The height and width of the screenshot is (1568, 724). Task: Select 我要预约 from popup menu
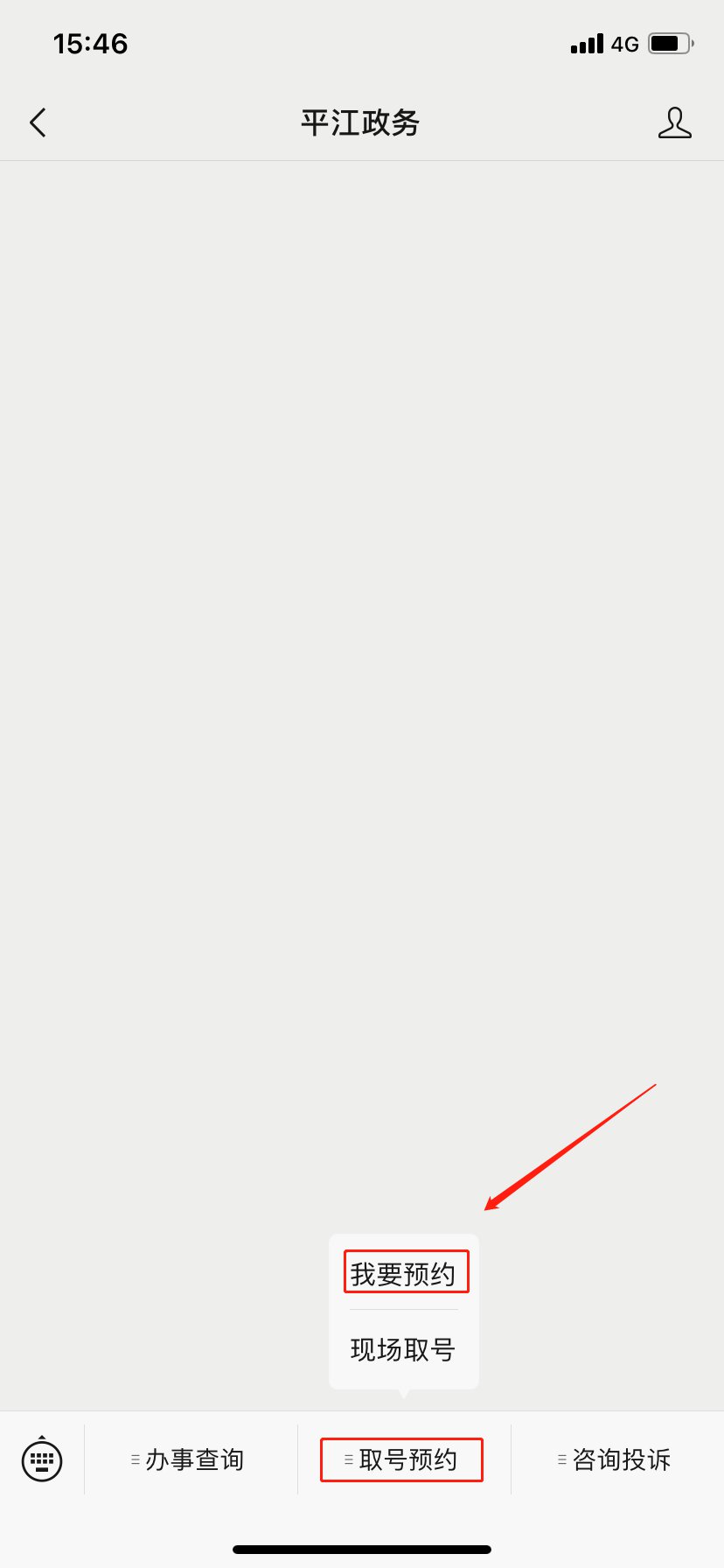[x=404, y=1274]
